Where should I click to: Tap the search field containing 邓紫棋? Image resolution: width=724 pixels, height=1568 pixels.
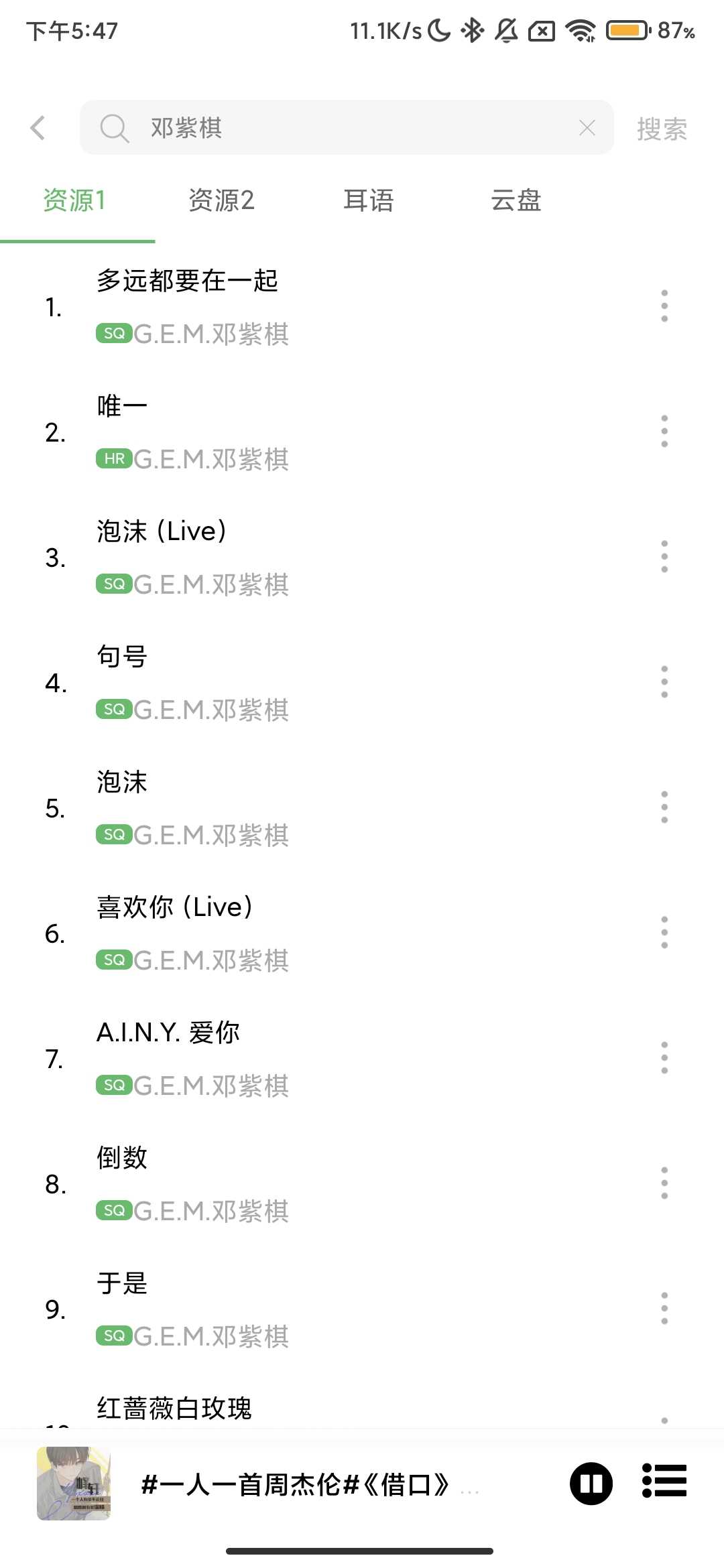coord(335,127)
